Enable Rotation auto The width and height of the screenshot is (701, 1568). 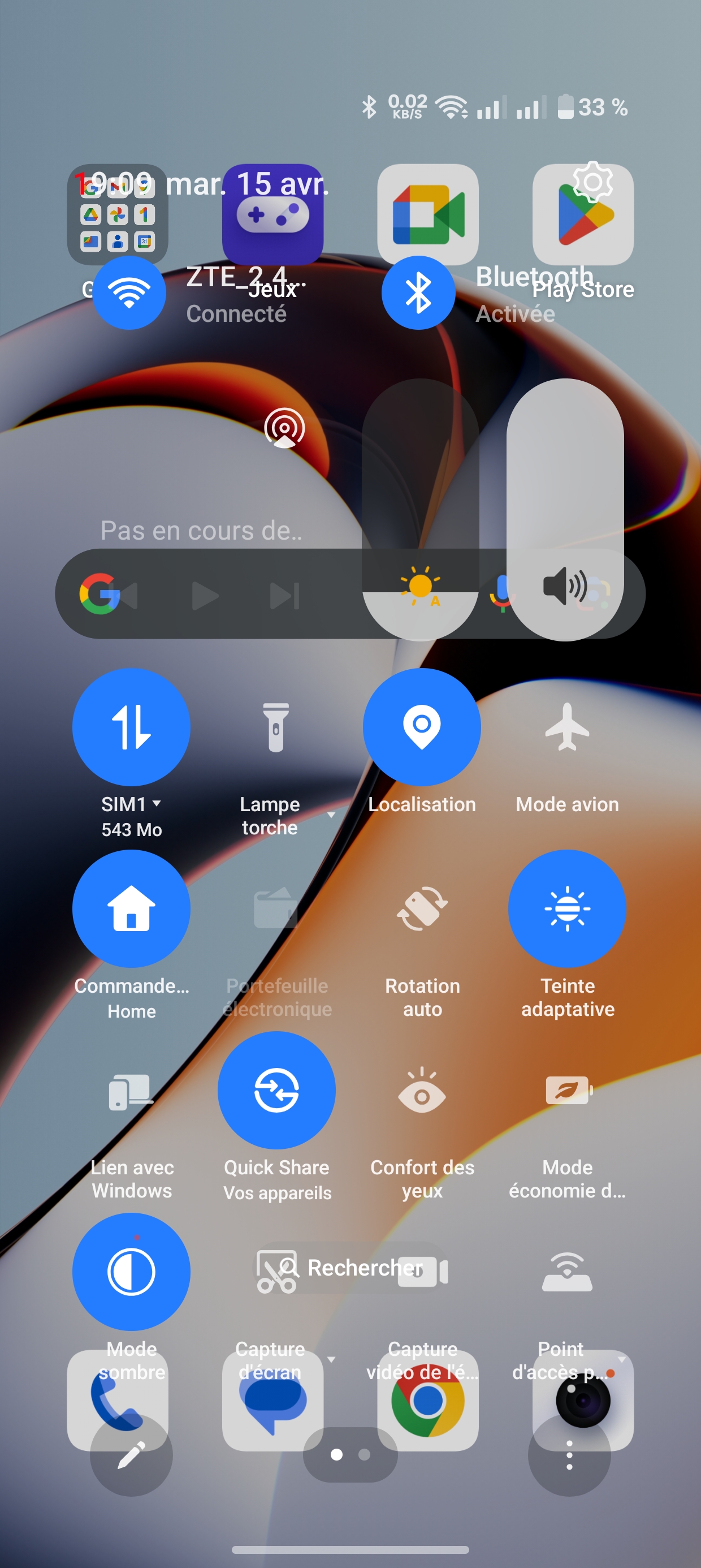(x=422, y=908)
